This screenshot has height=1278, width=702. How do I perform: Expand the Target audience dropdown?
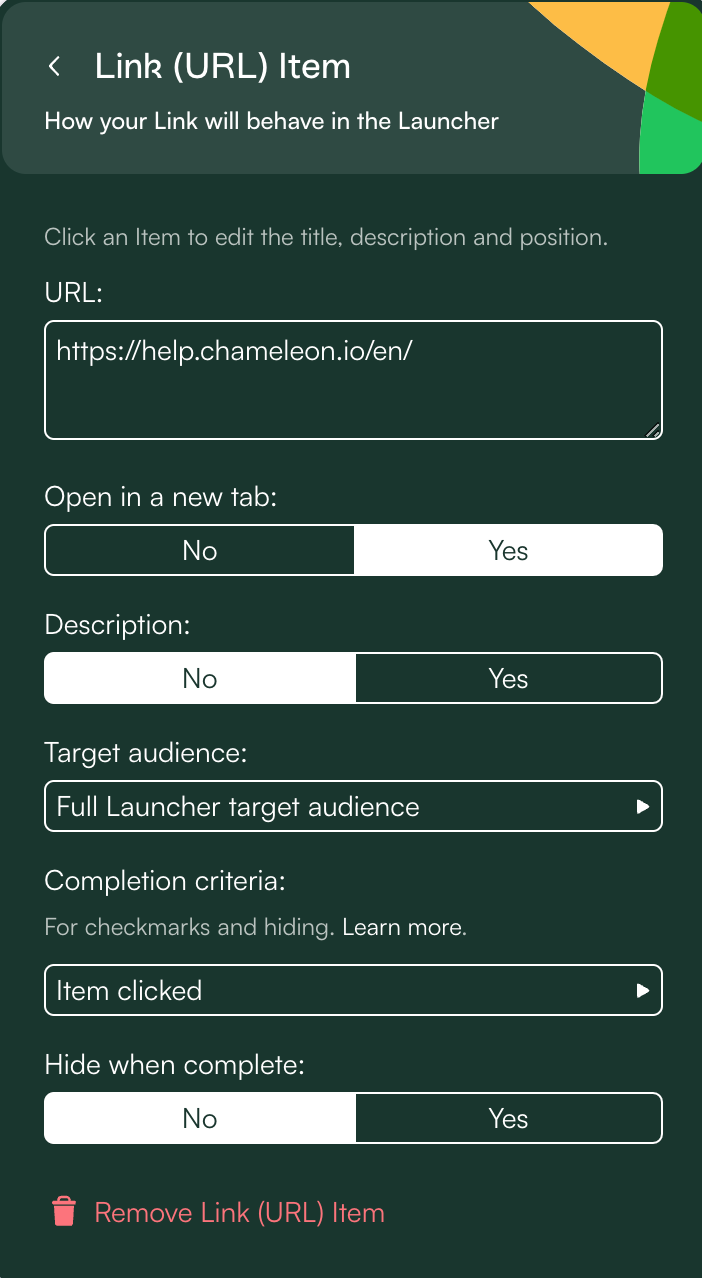[353, 807]
